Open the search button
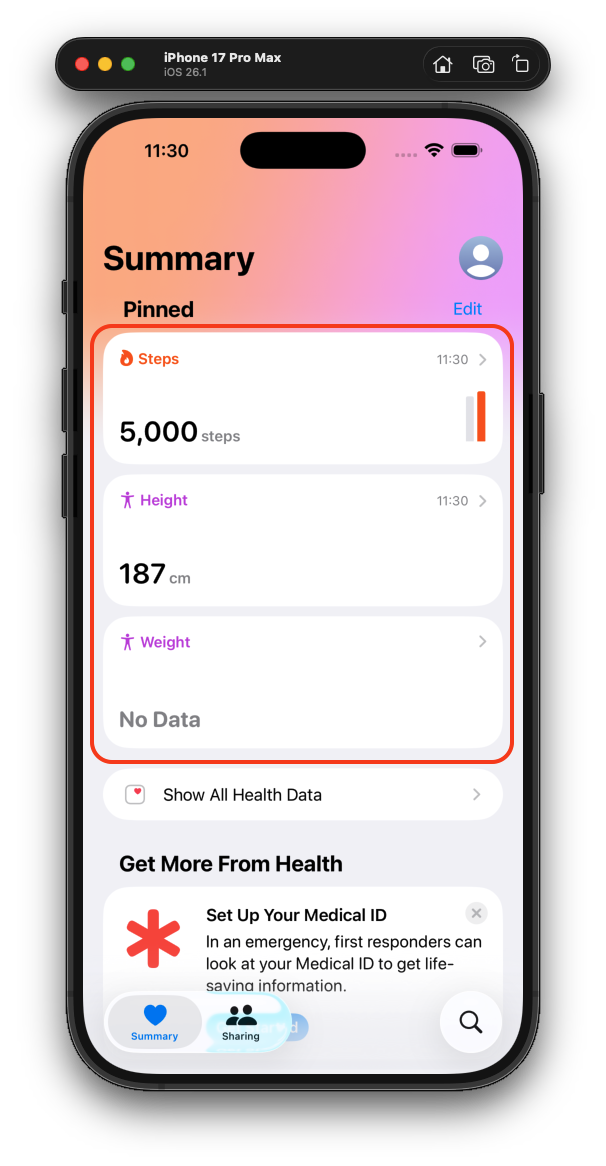Screen dimensions: 606x1166 (471, 1021)
